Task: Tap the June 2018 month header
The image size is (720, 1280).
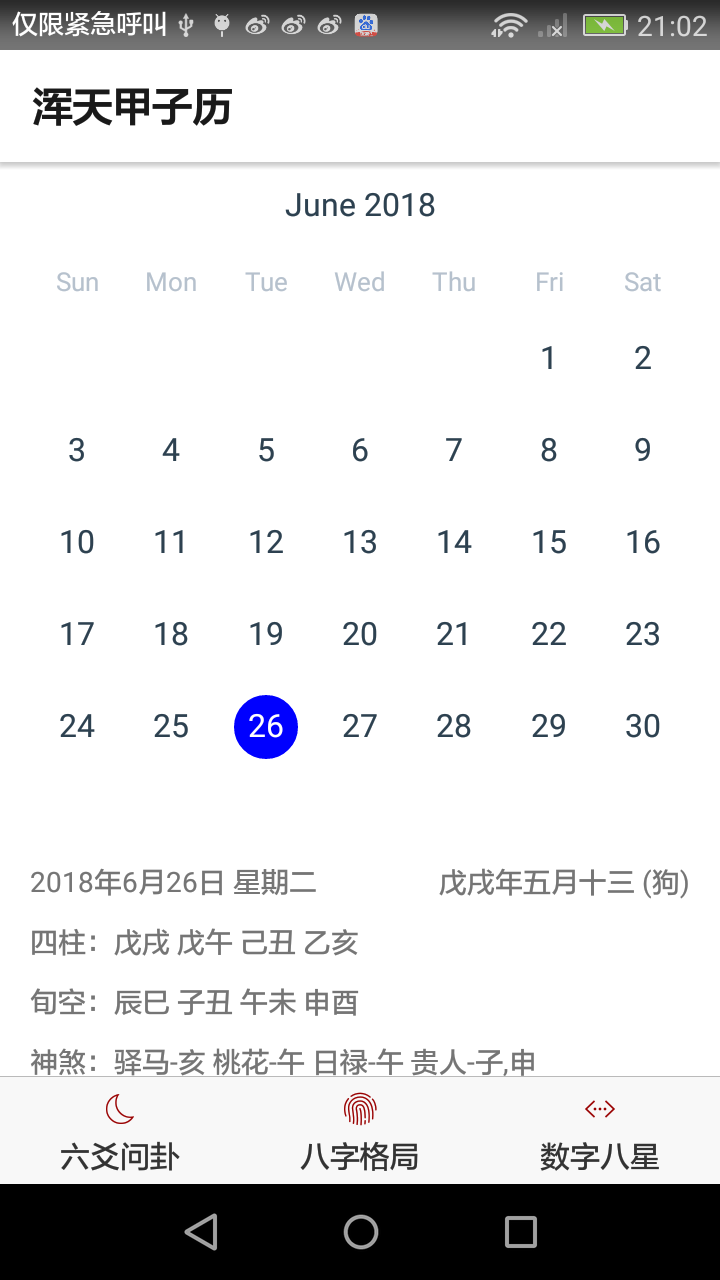Action: 361,205
